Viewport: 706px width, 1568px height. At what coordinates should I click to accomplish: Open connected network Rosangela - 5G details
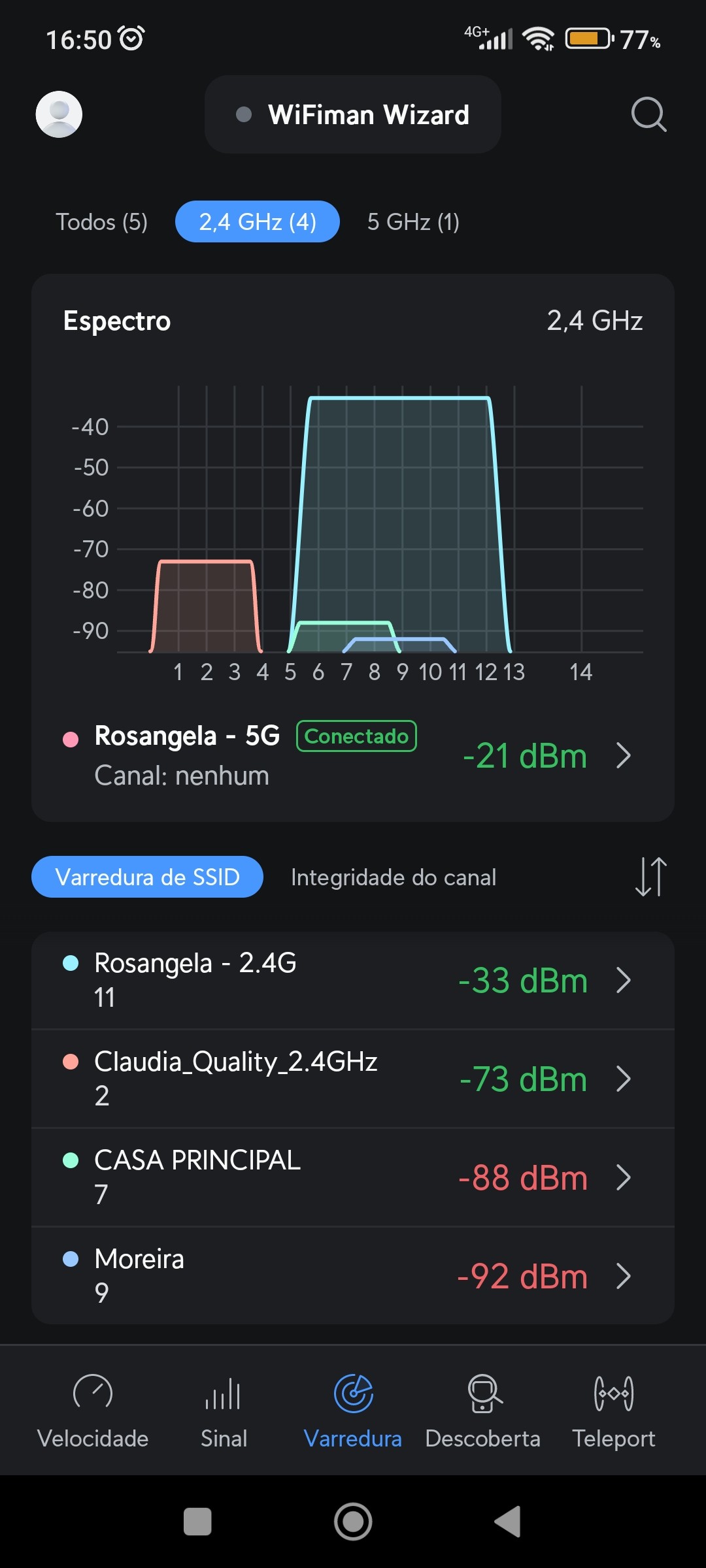[353, 755]
